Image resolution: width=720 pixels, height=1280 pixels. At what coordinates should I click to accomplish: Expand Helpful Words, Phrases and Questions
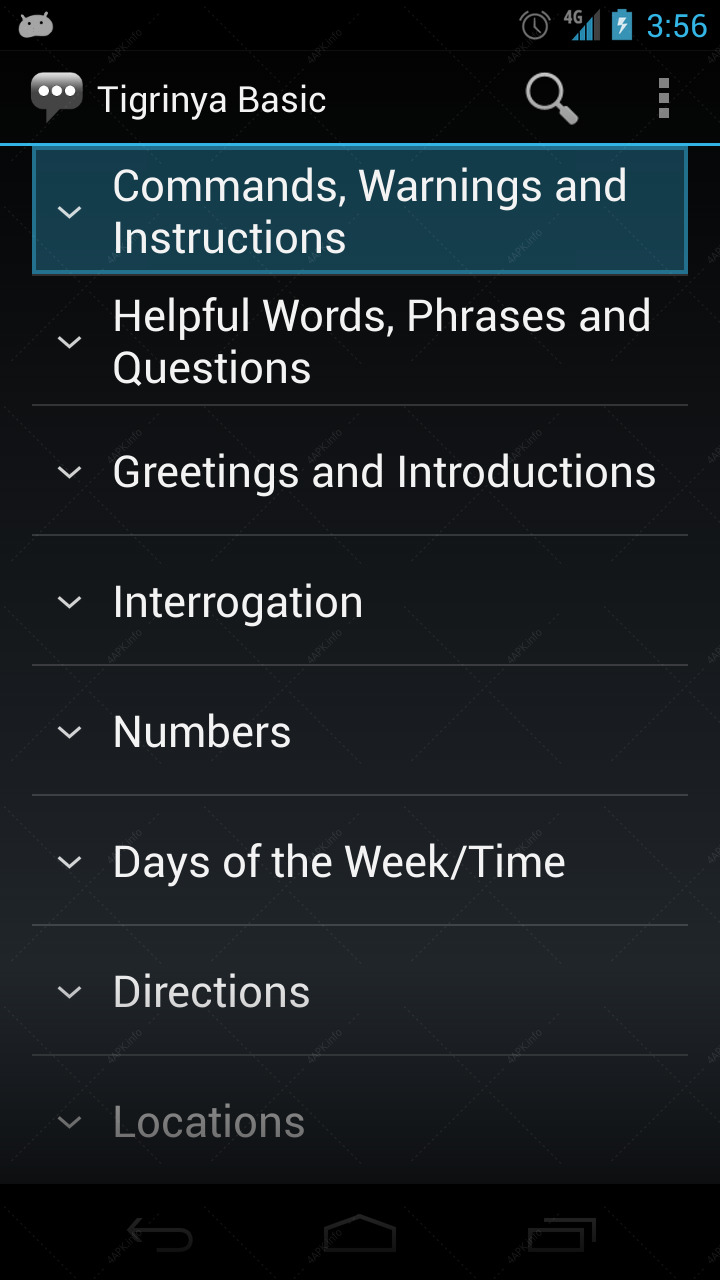(x=360, y=341)
